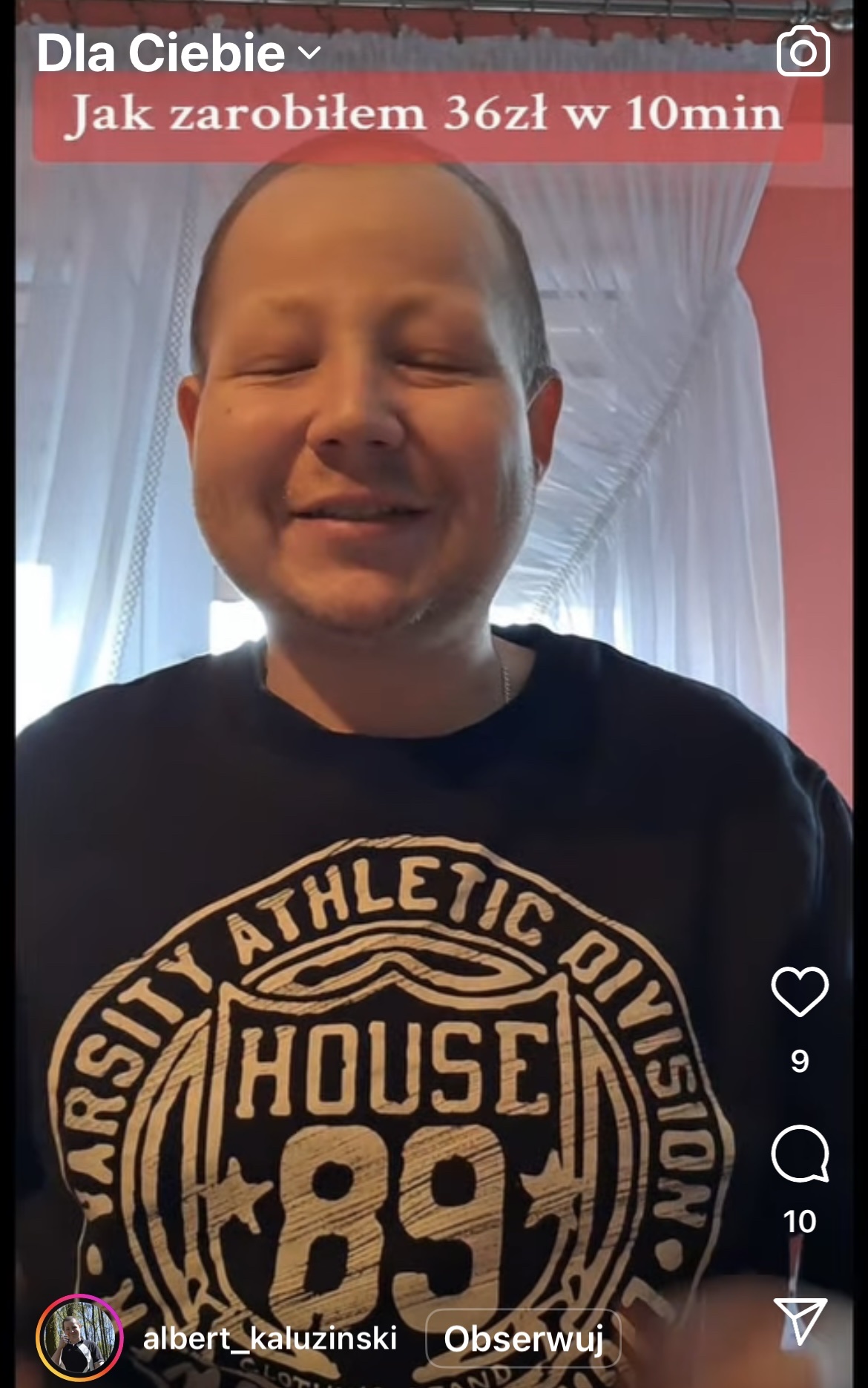Image resolution: width=868 pixels, height=1388 pixels.
Task: Open the comments on this reel
Action: point(799,1154)
